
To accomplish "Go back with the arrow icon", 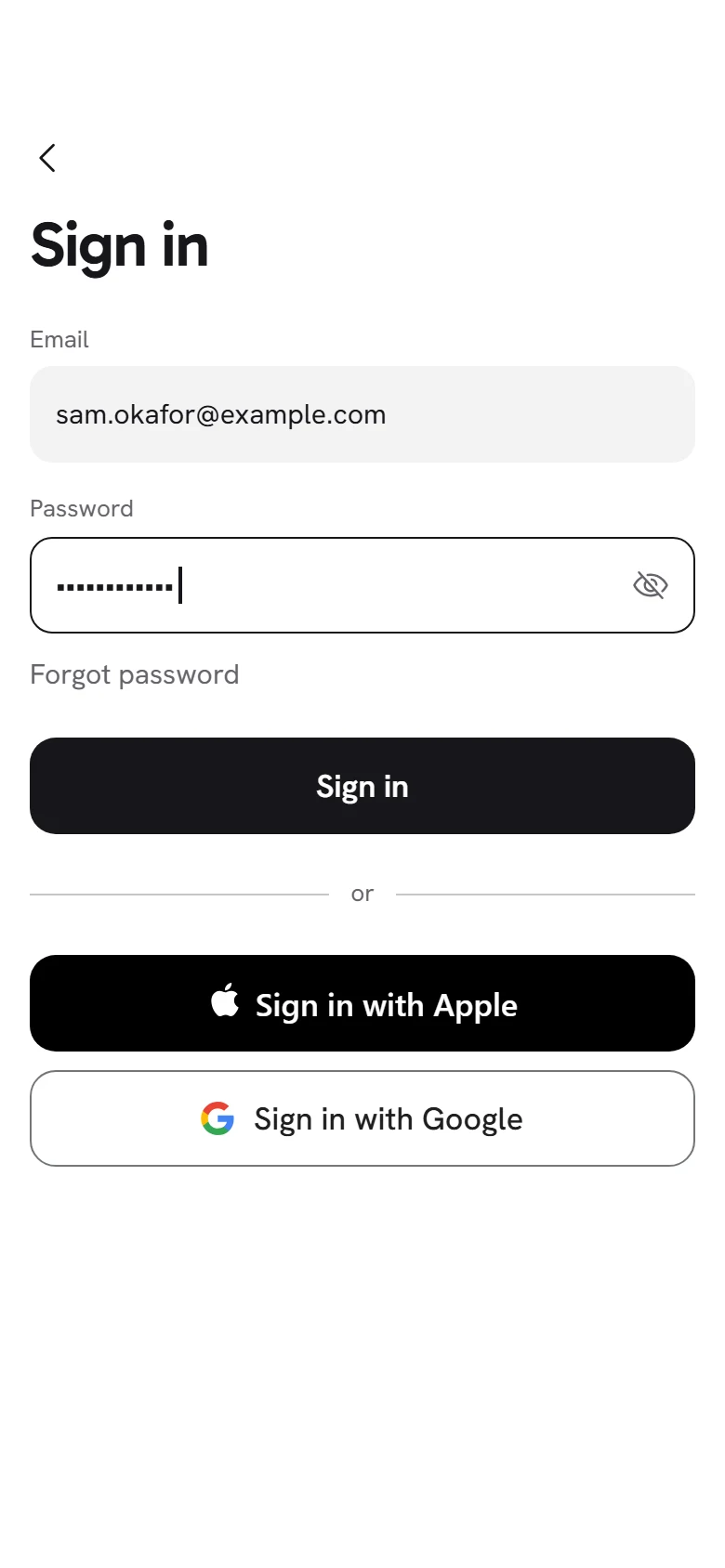I will (x=47, y=158).
